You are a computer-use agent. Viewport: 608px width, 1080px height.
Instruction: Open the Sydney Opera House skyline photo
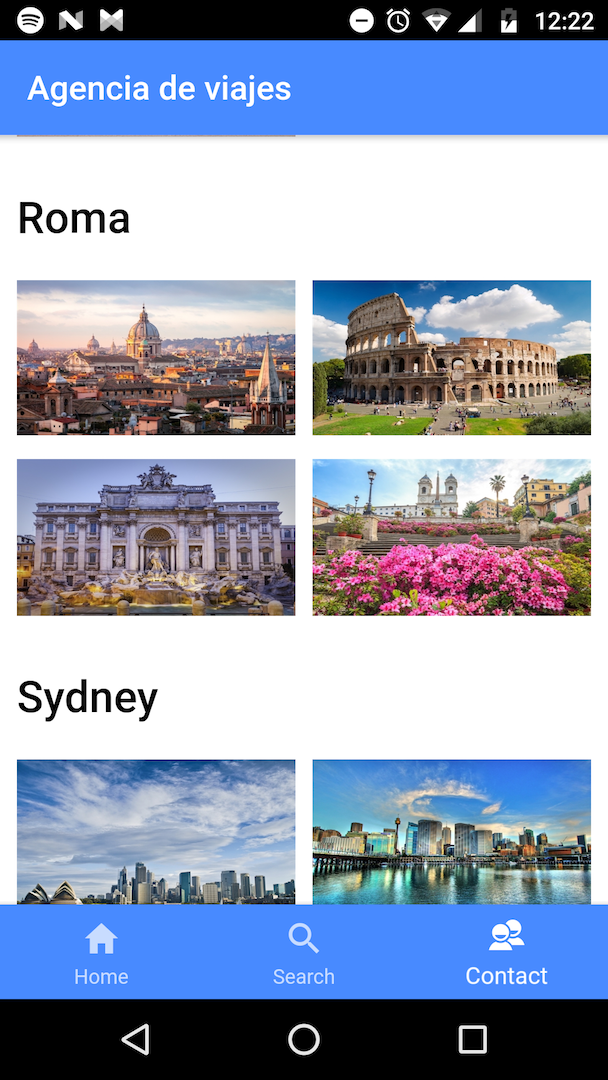(156, 832)
